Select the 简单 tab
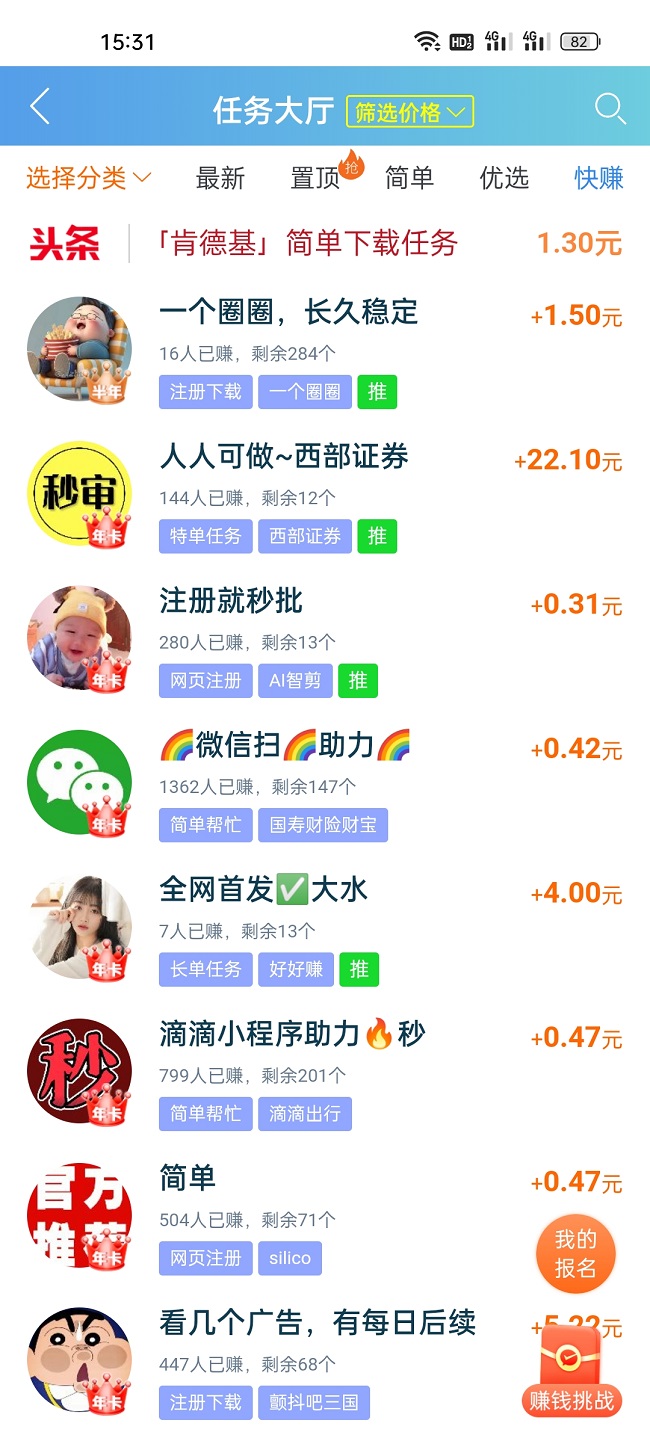The image size is (650, 1444). coord(409,178)
